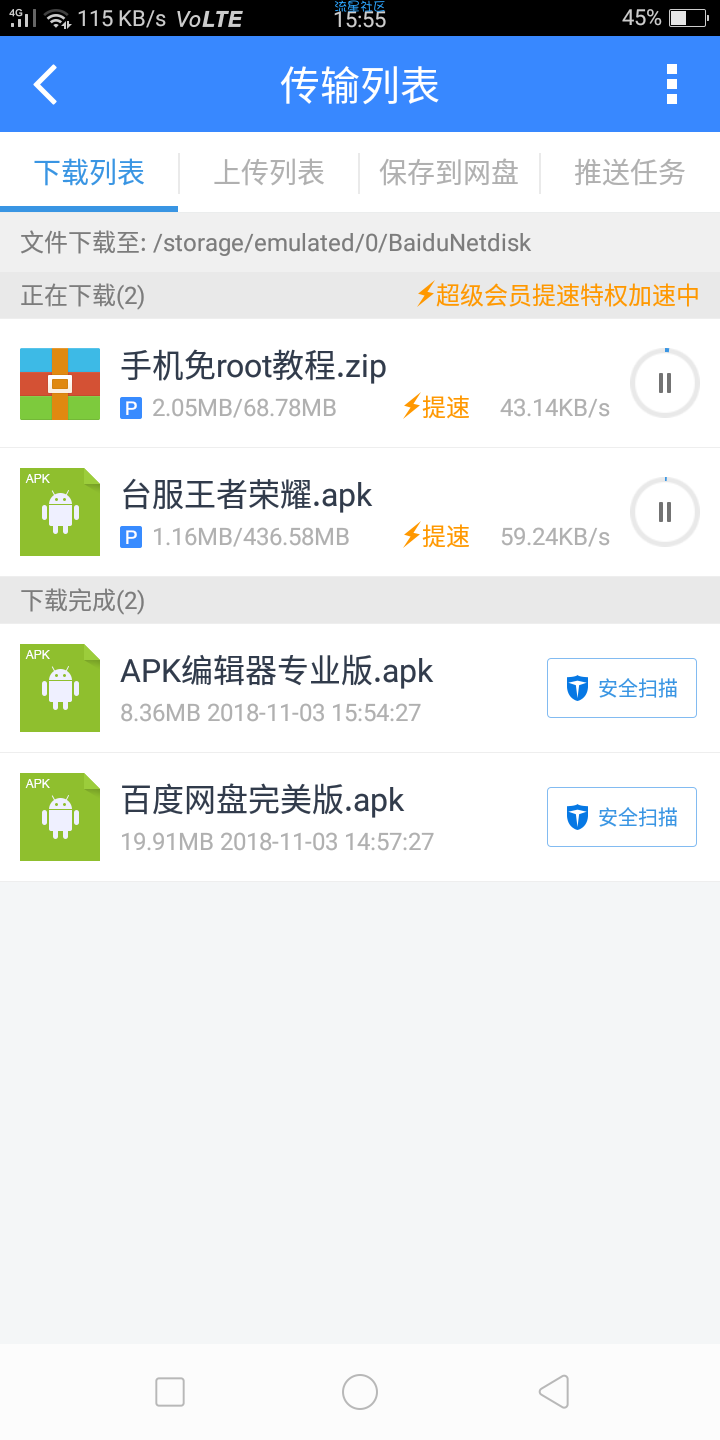Tap the 超级会员提速特权加速中 banner
The image size is (720, 1440).
click(557, 295)
